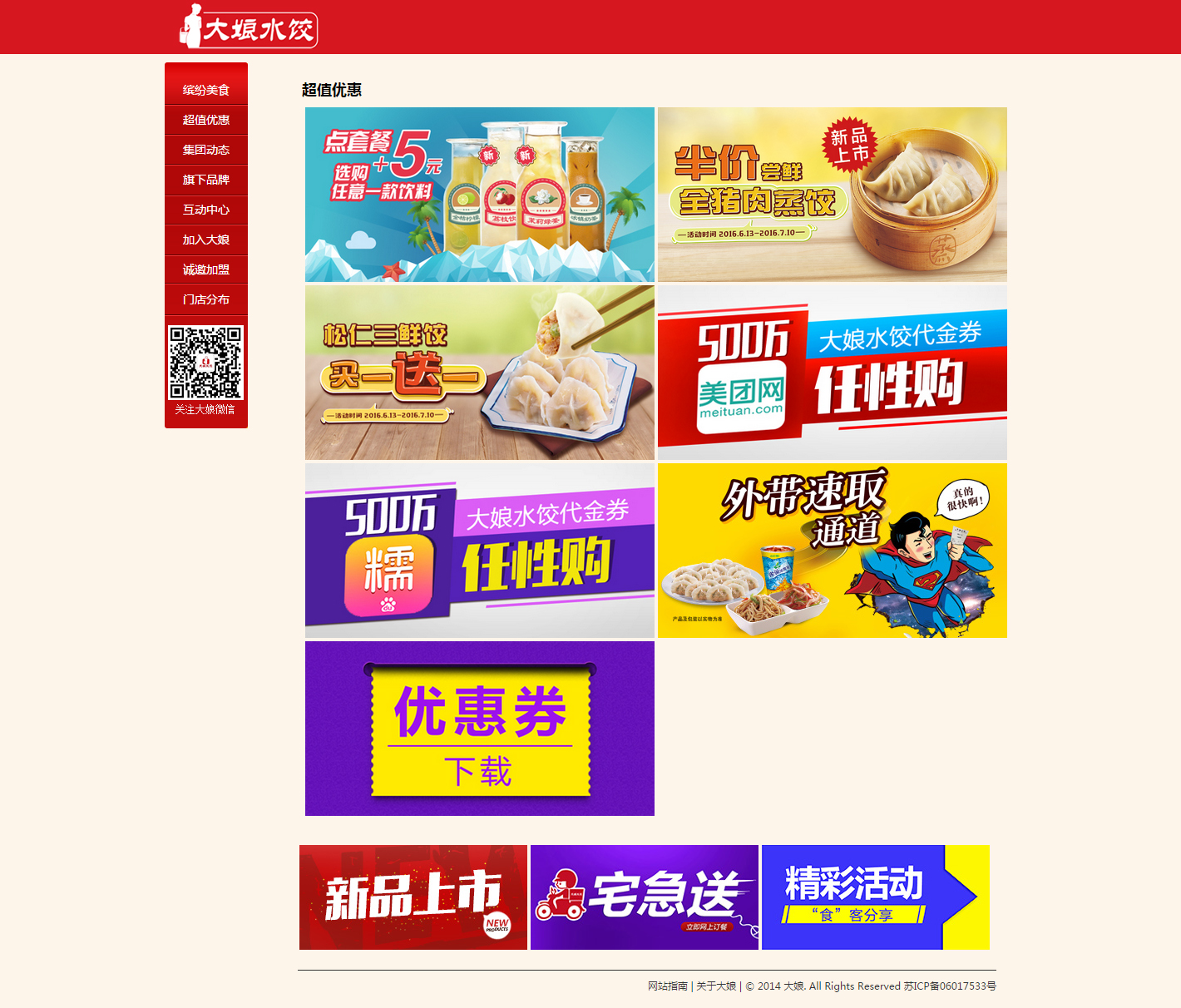The height and width of the screenshot is (1008, 1181).
Task: Open the 缤纷美食 menu item
Action: click(206, 90)
